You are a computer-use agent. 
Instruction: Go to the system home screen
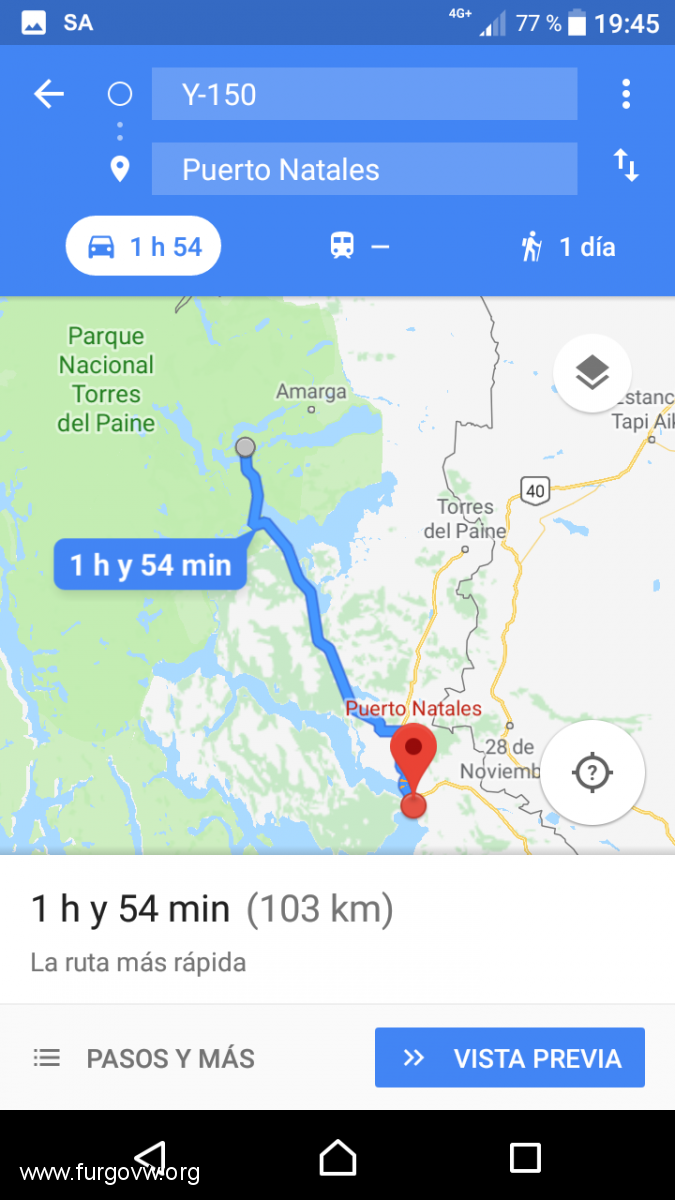(337, 1157)
